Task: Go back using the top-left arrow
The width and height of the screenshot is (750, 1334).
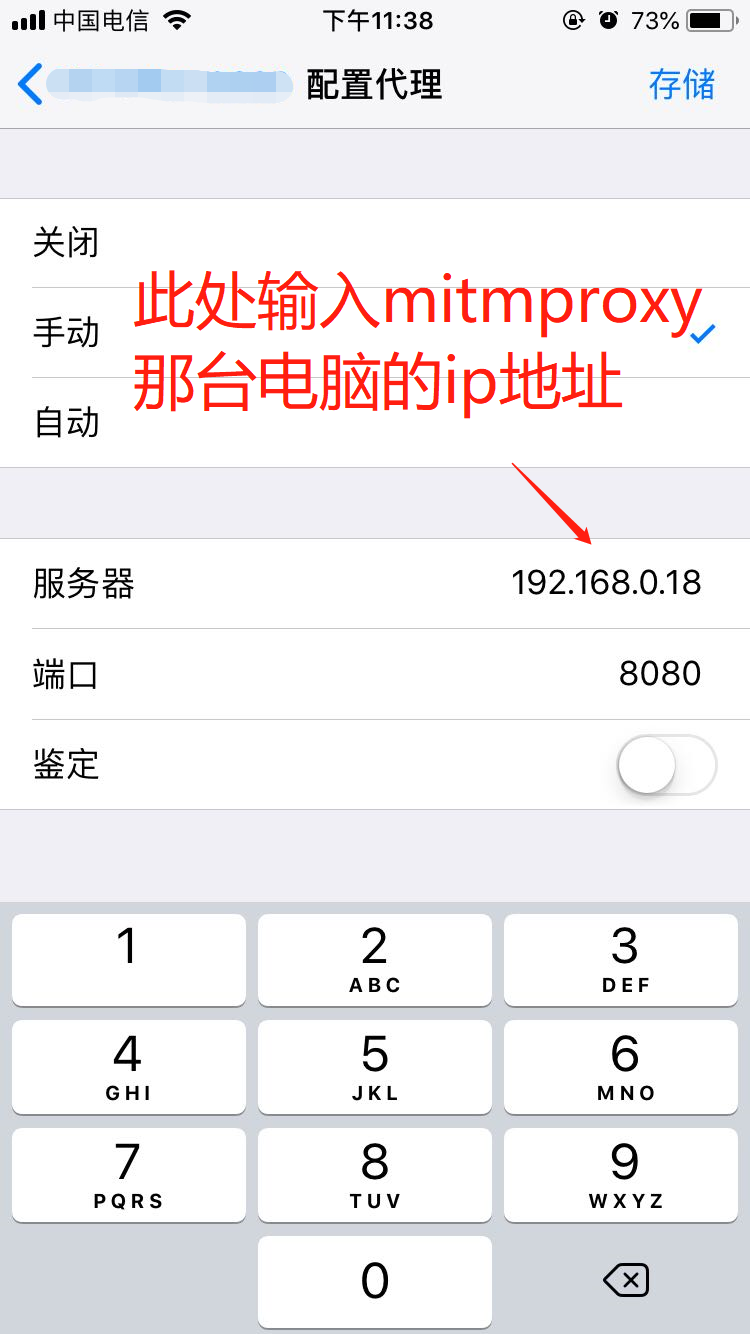Action: coord(31,85)
